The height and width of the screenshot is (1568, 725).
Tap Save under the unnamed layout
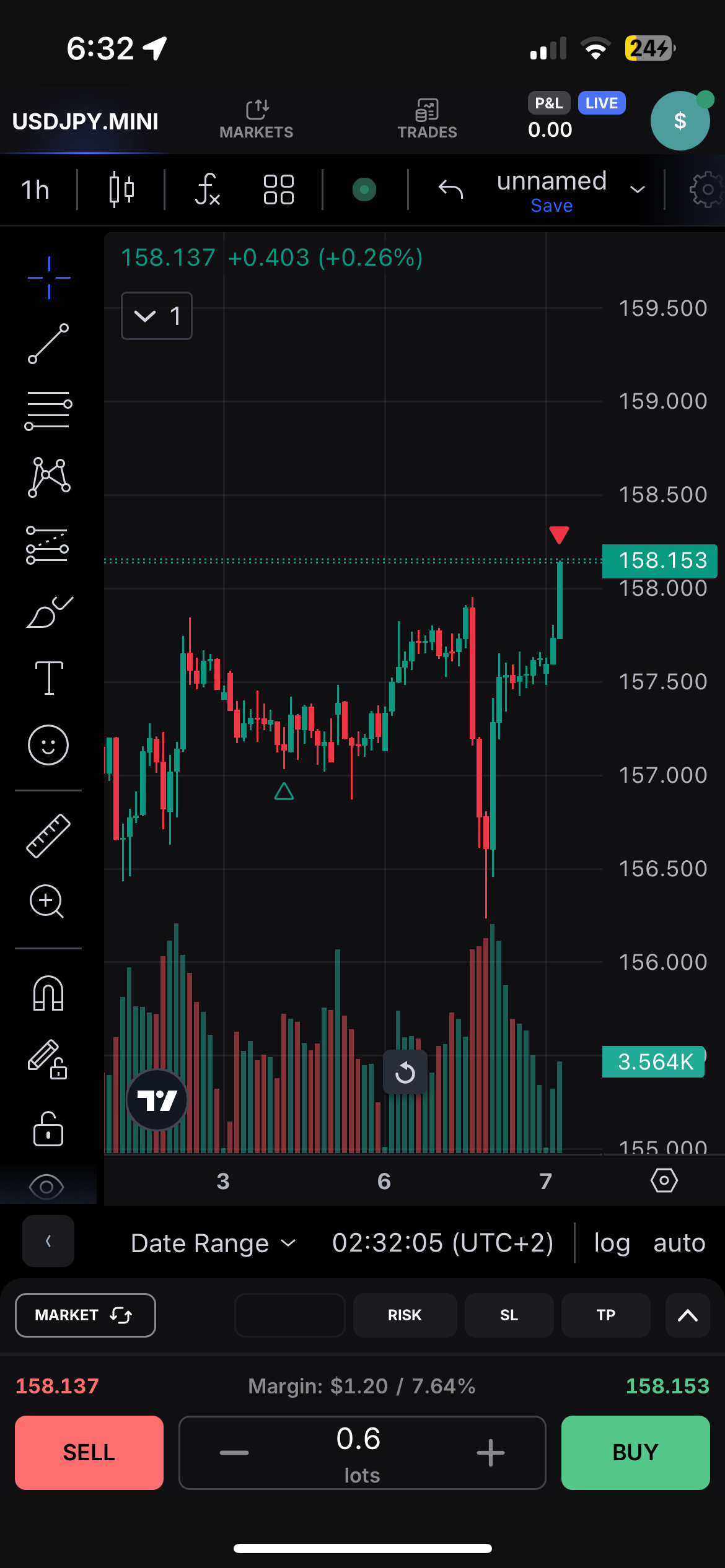[550, 206]
